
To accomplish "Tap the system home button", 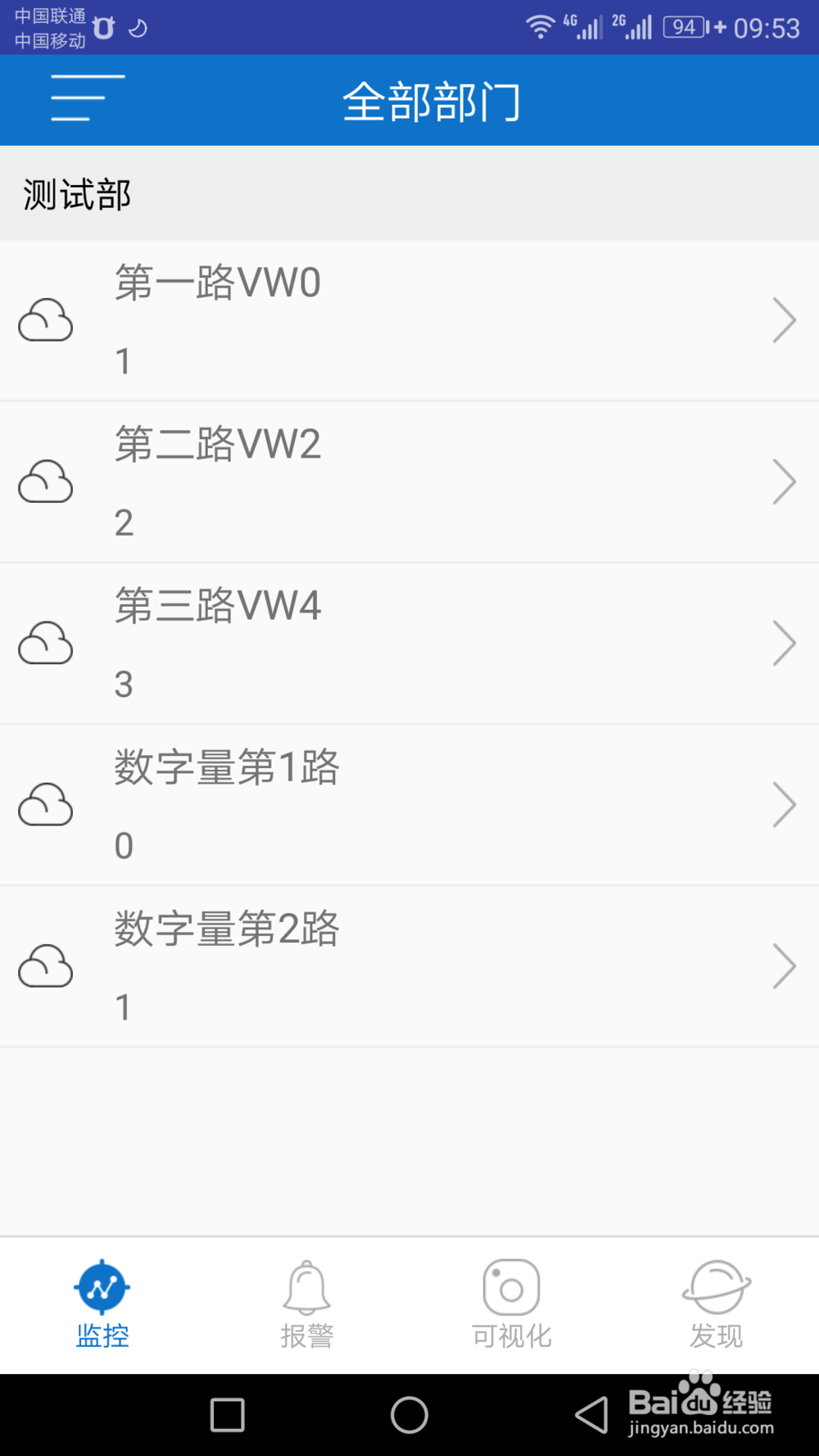I will pyautogui.click(x=409, y=1414).
